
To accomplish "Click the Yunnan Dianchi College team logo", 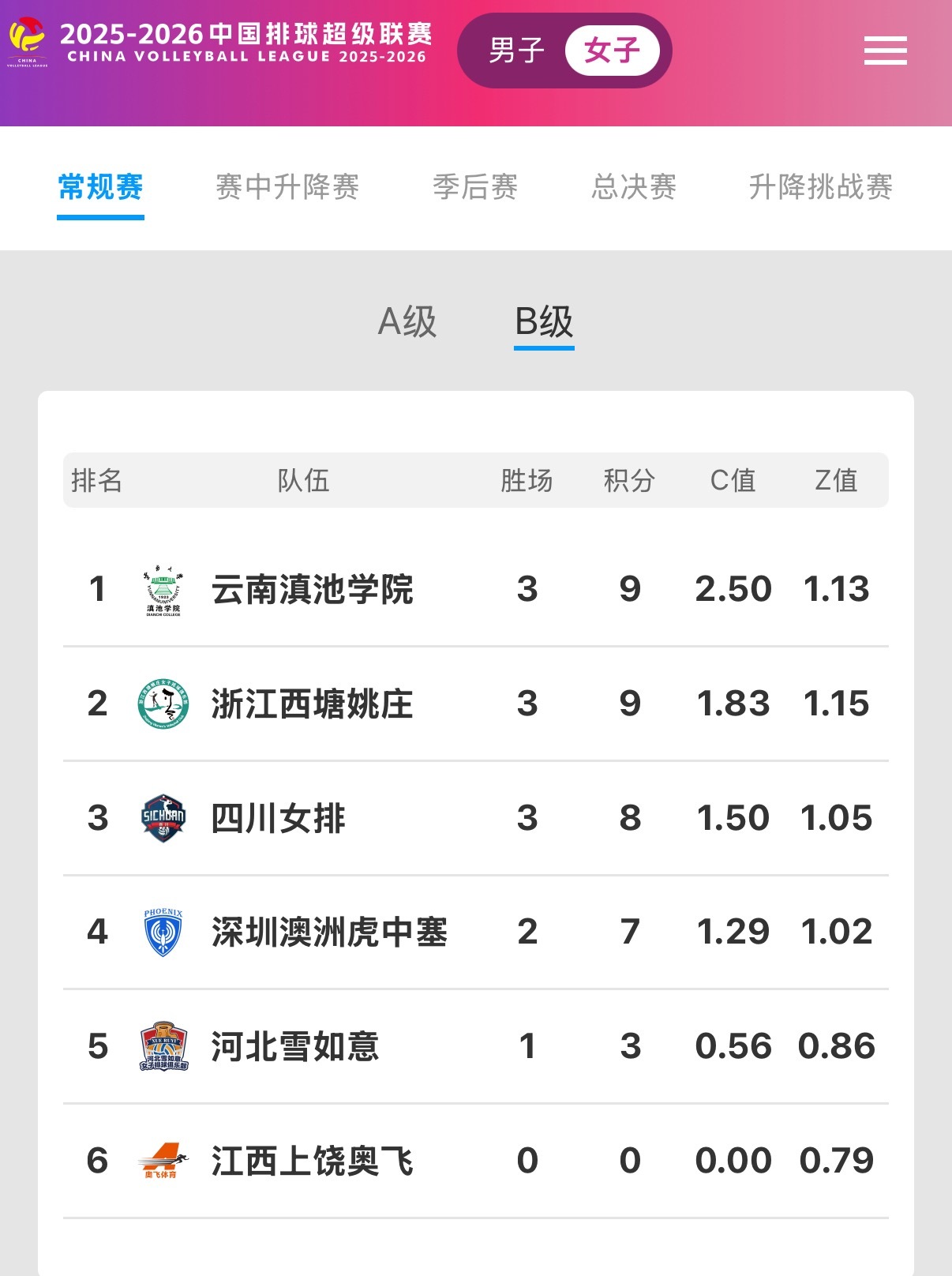I will (162, 588).
